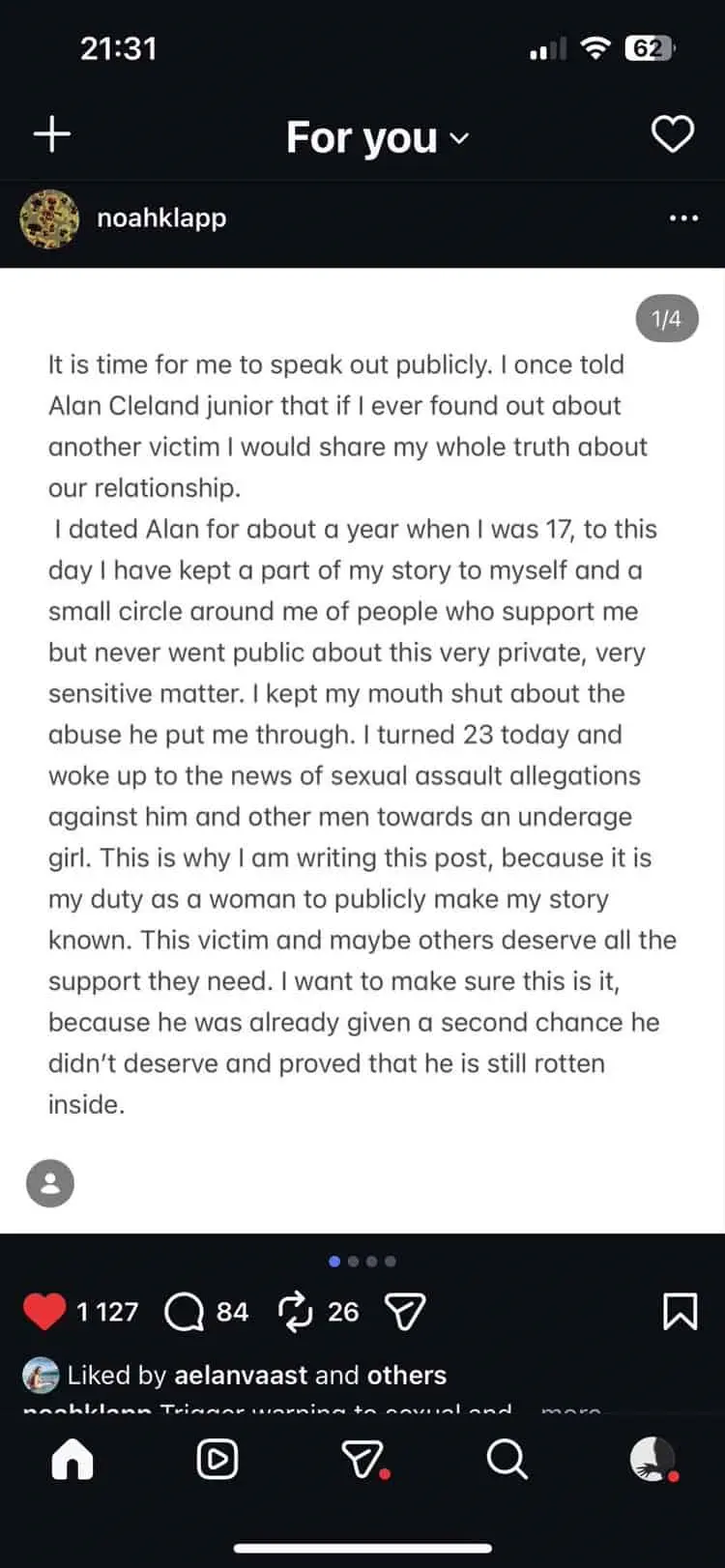Expand the caption with more
The width and height of the screenshot is (725, 1568).
(x=570, y=1411)
